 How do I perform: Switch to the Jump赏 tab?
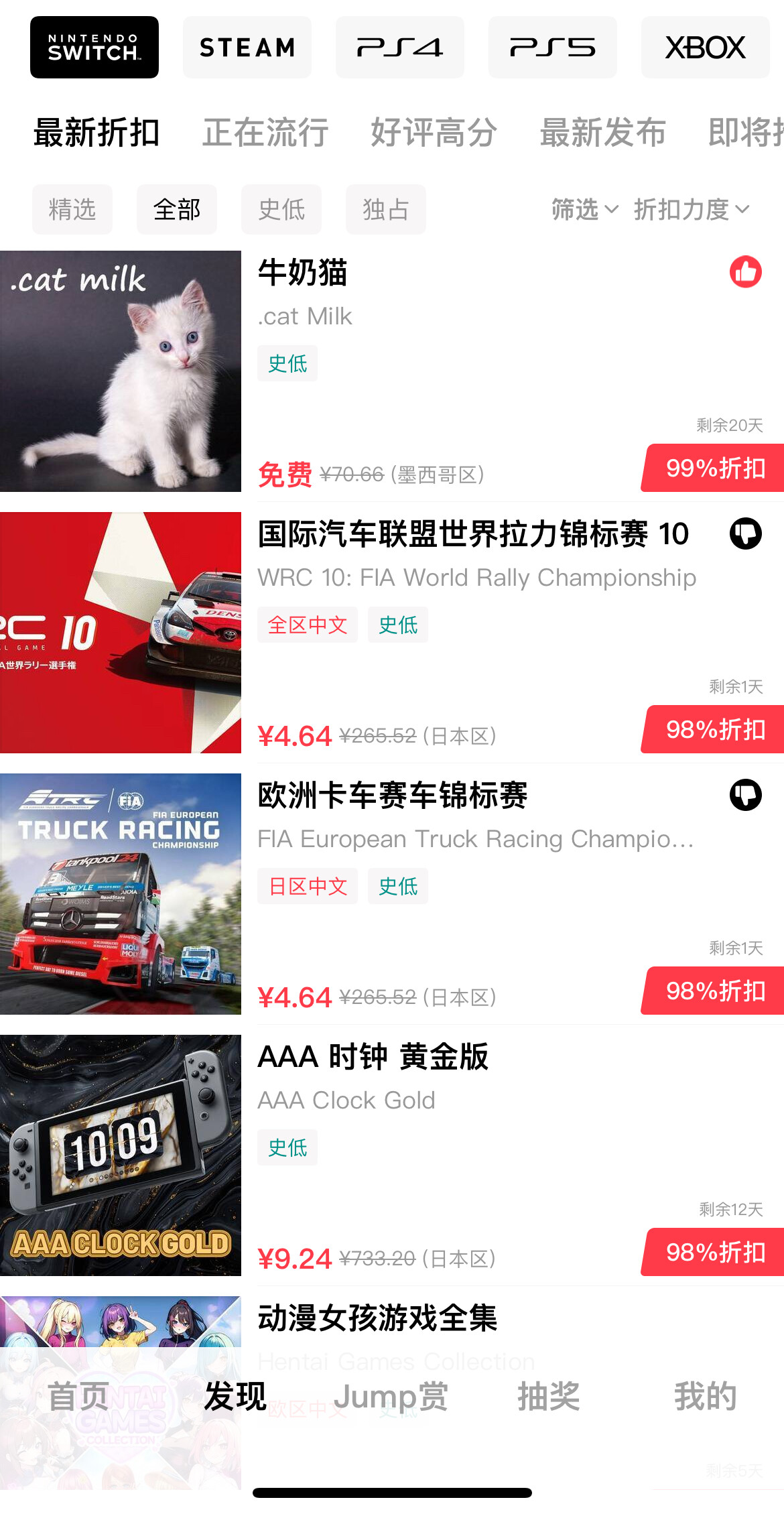click(x=391, y=1396)
